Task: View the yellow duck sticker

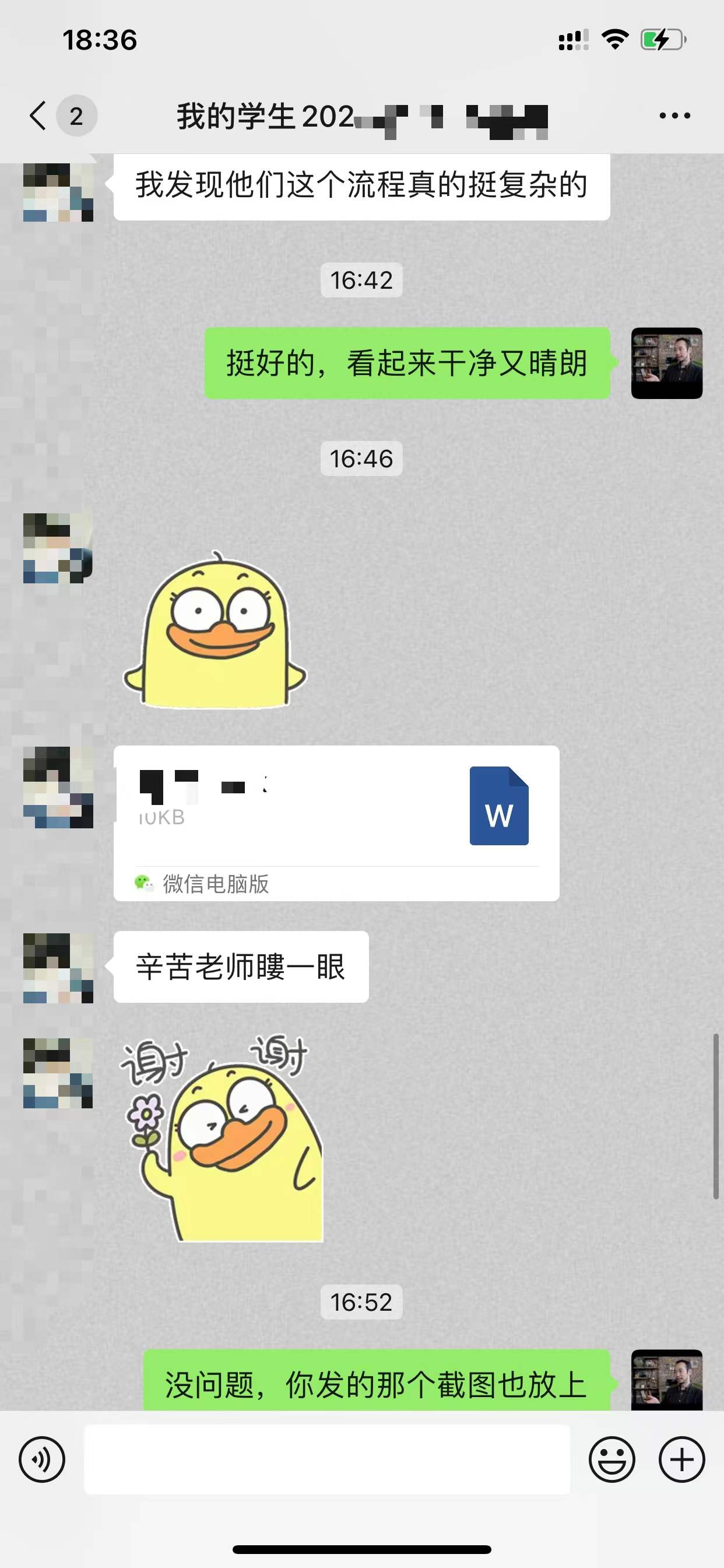Action: point(215,633)
